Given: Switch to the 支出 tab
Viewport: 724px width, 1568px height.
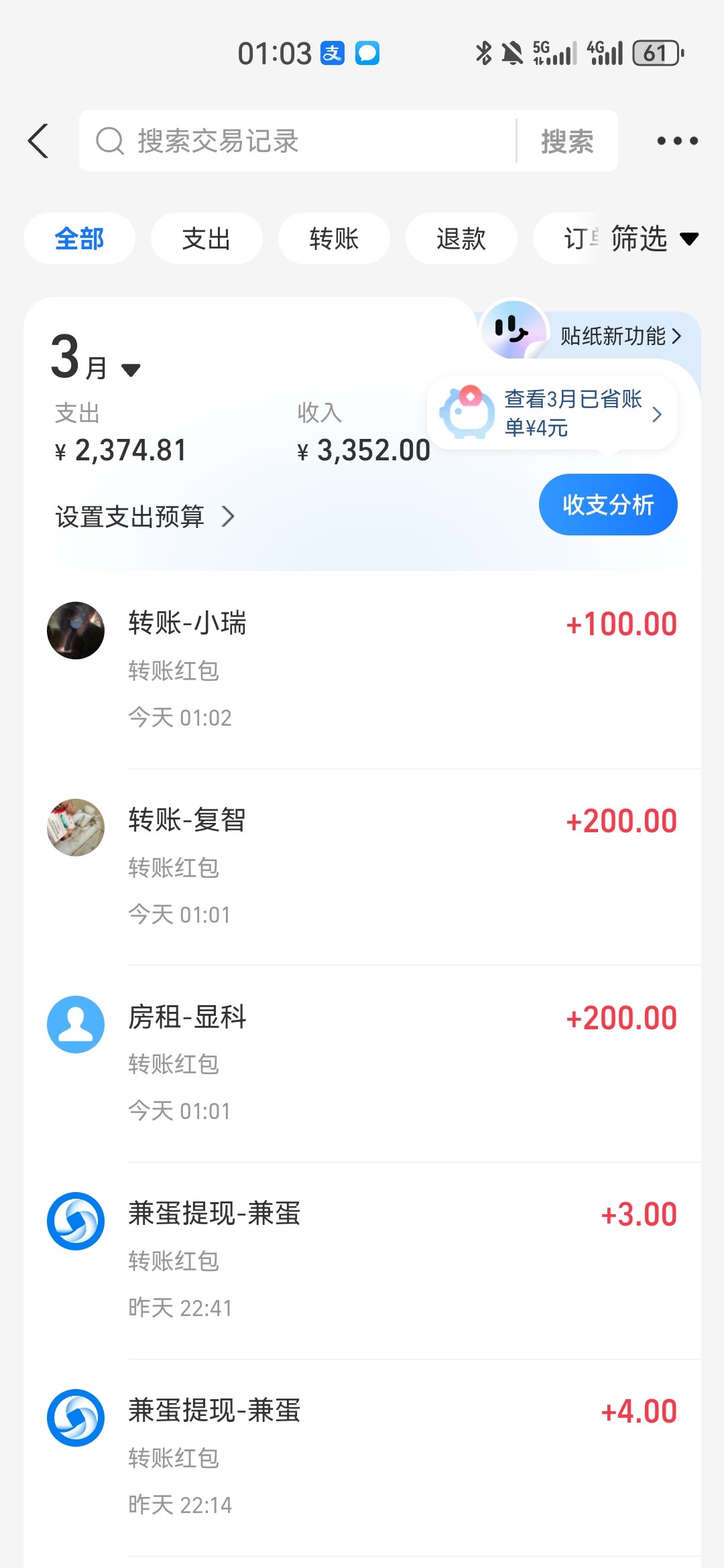Looking at the screenshot, I should [x=206, y=239].
